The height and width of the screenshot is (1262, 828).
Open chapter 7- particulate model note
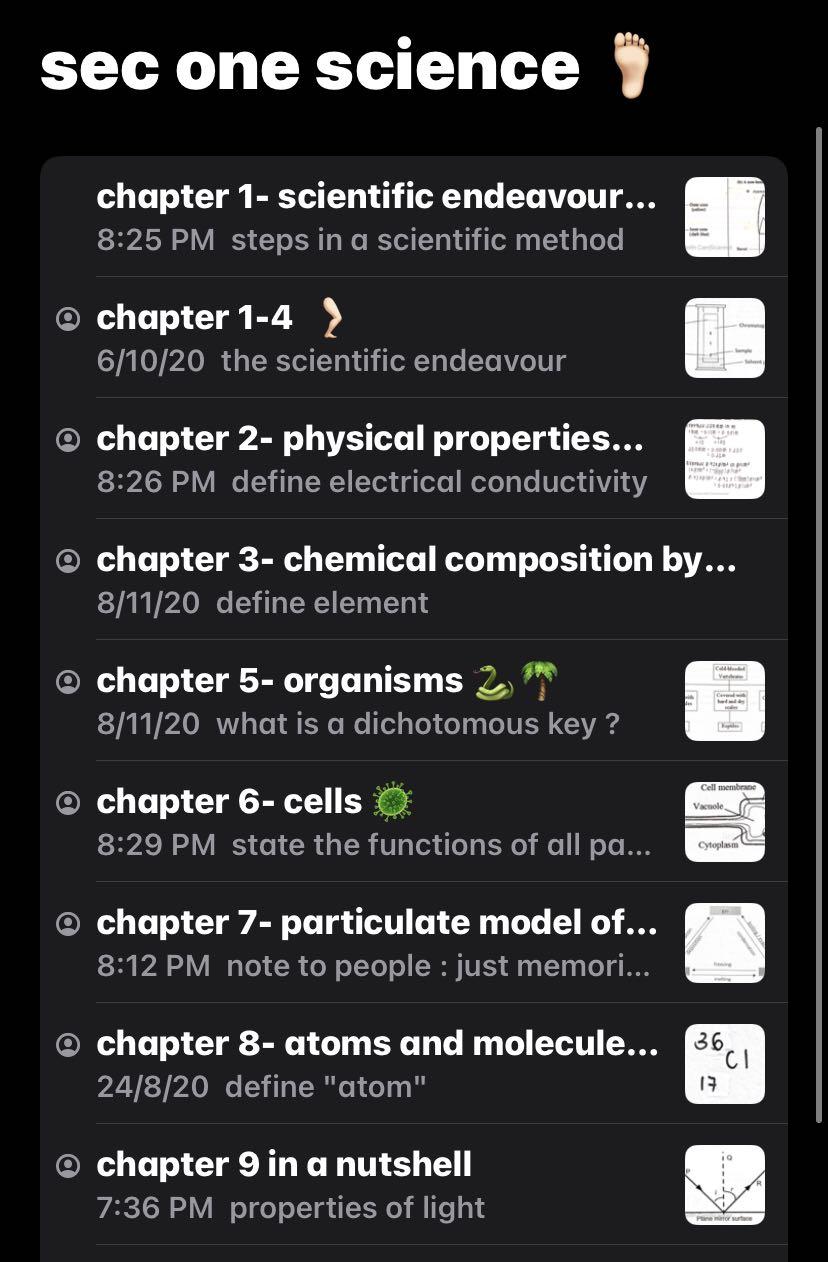point(376,943)
